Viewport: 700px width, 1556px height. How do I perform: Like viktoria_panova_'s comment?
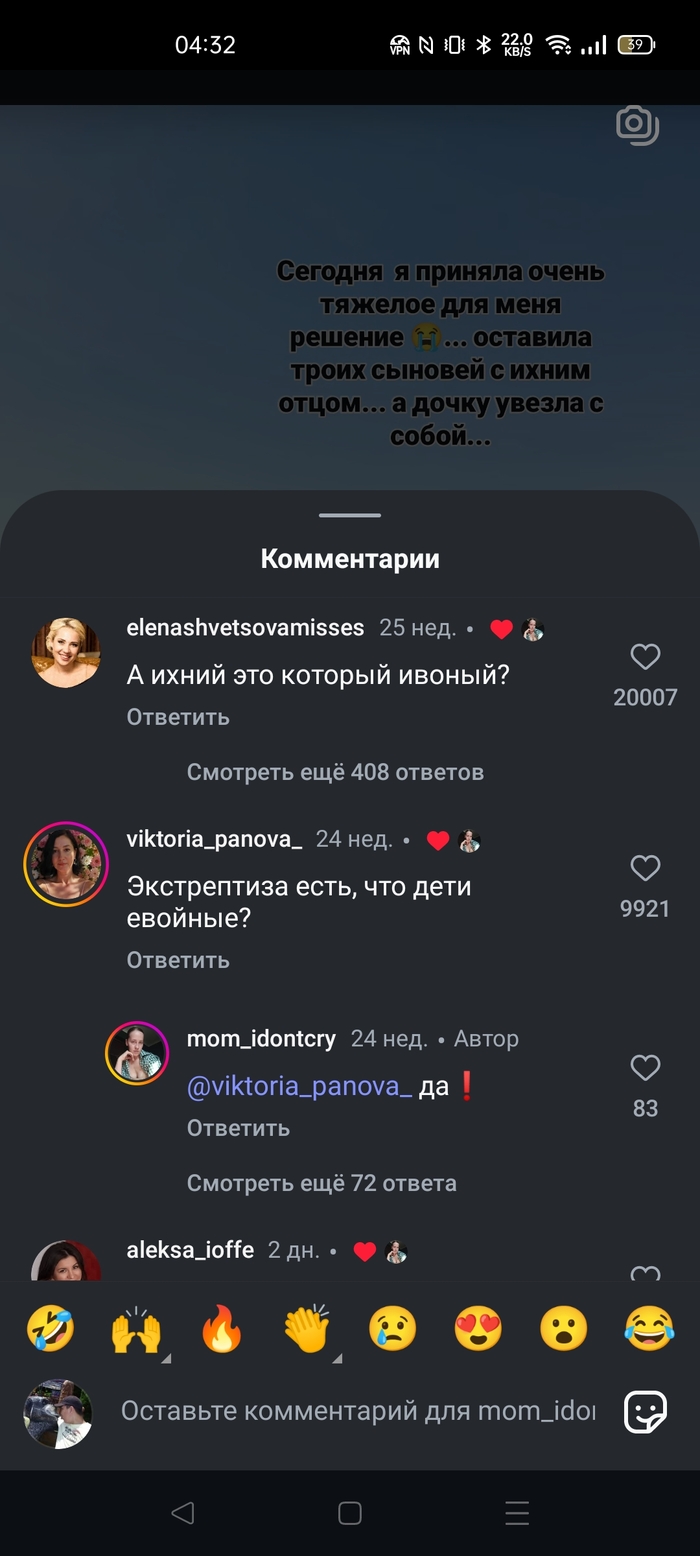click(x=645, y=868)
